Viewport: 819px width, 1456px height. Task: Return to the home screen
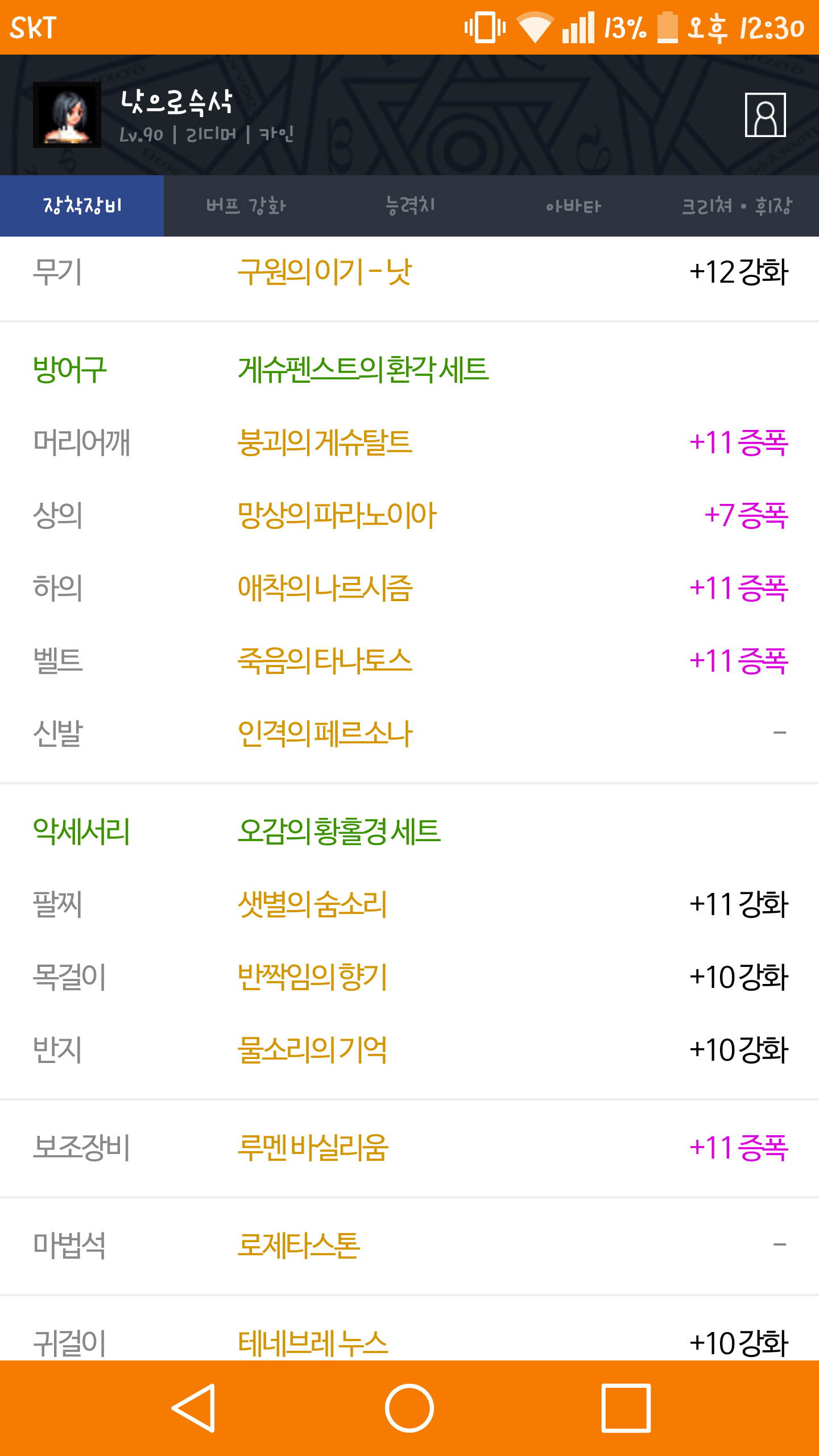tap(409, 1408)
